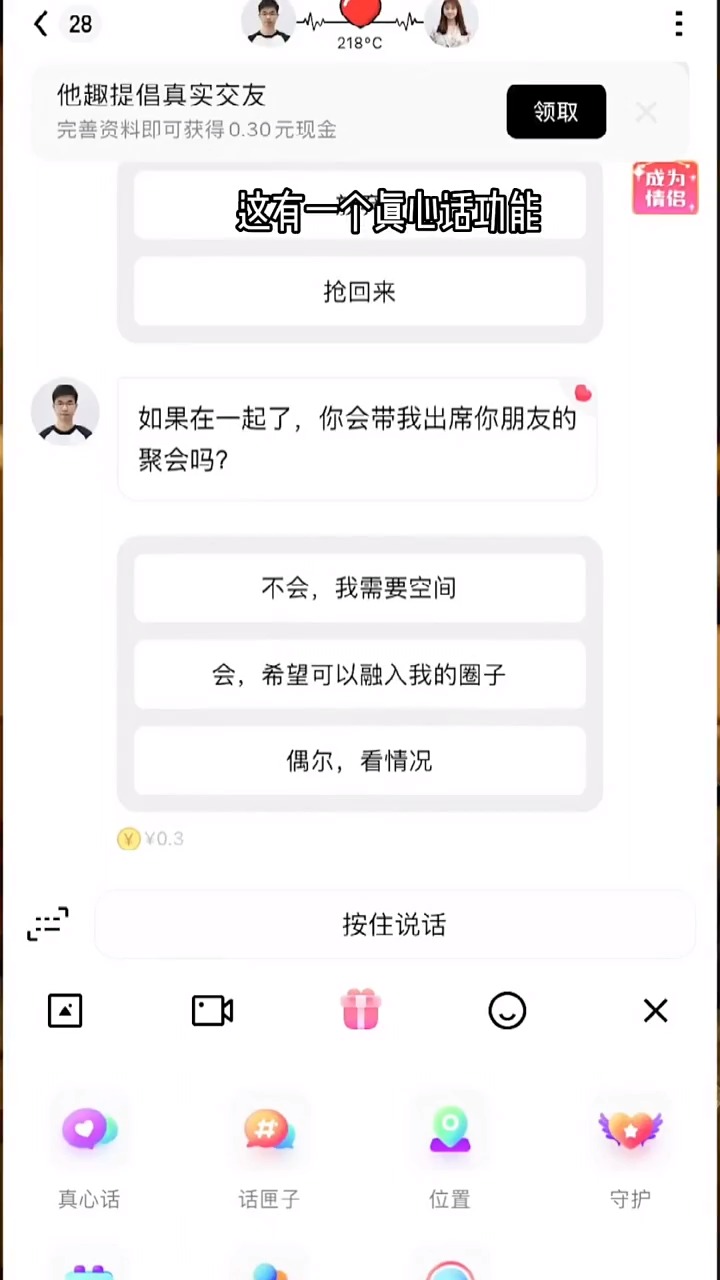
Task: Open the 成为情侣 badge
Action: pyautogui.click(x=664, y=188)
